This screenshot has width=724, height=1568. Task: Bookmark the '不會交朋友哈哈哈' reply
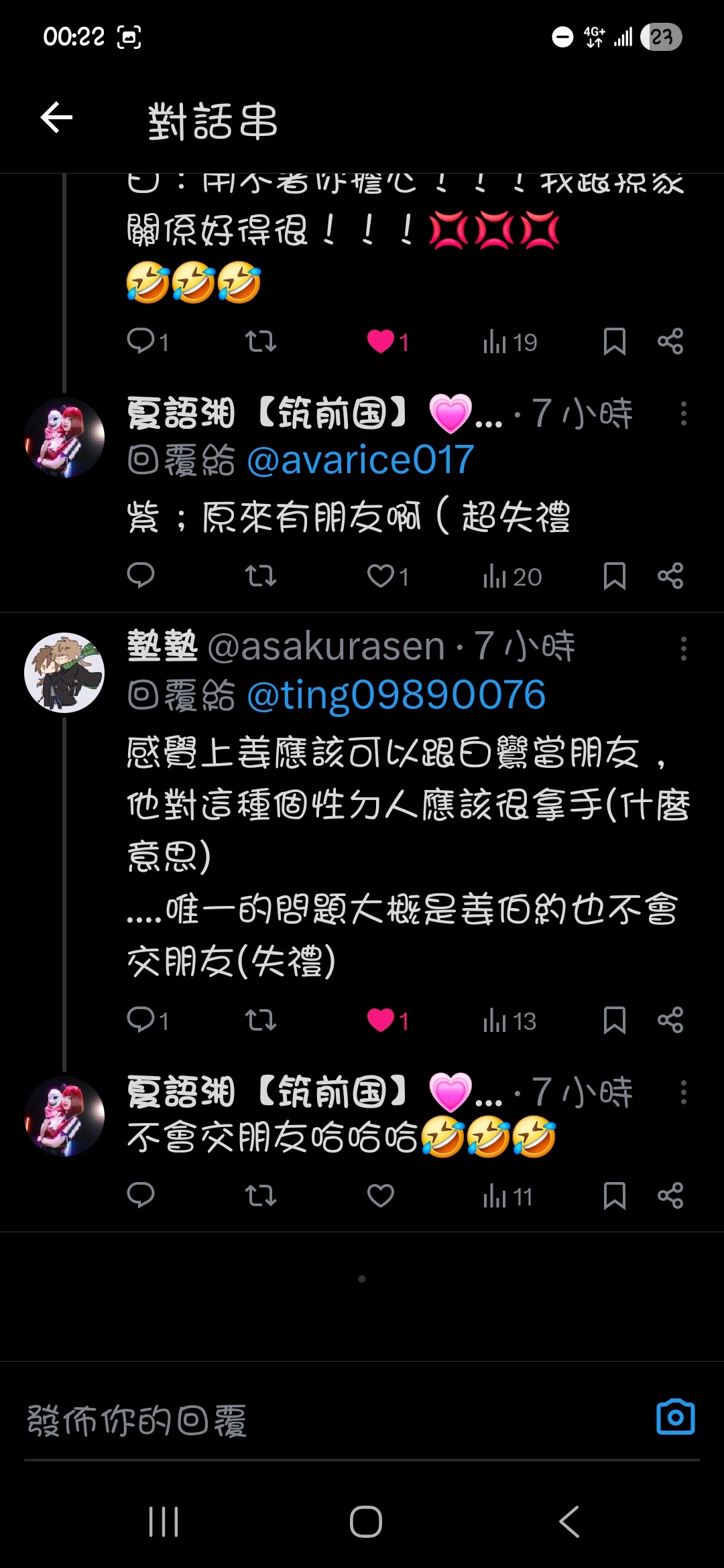click(x=614, y=1196)
